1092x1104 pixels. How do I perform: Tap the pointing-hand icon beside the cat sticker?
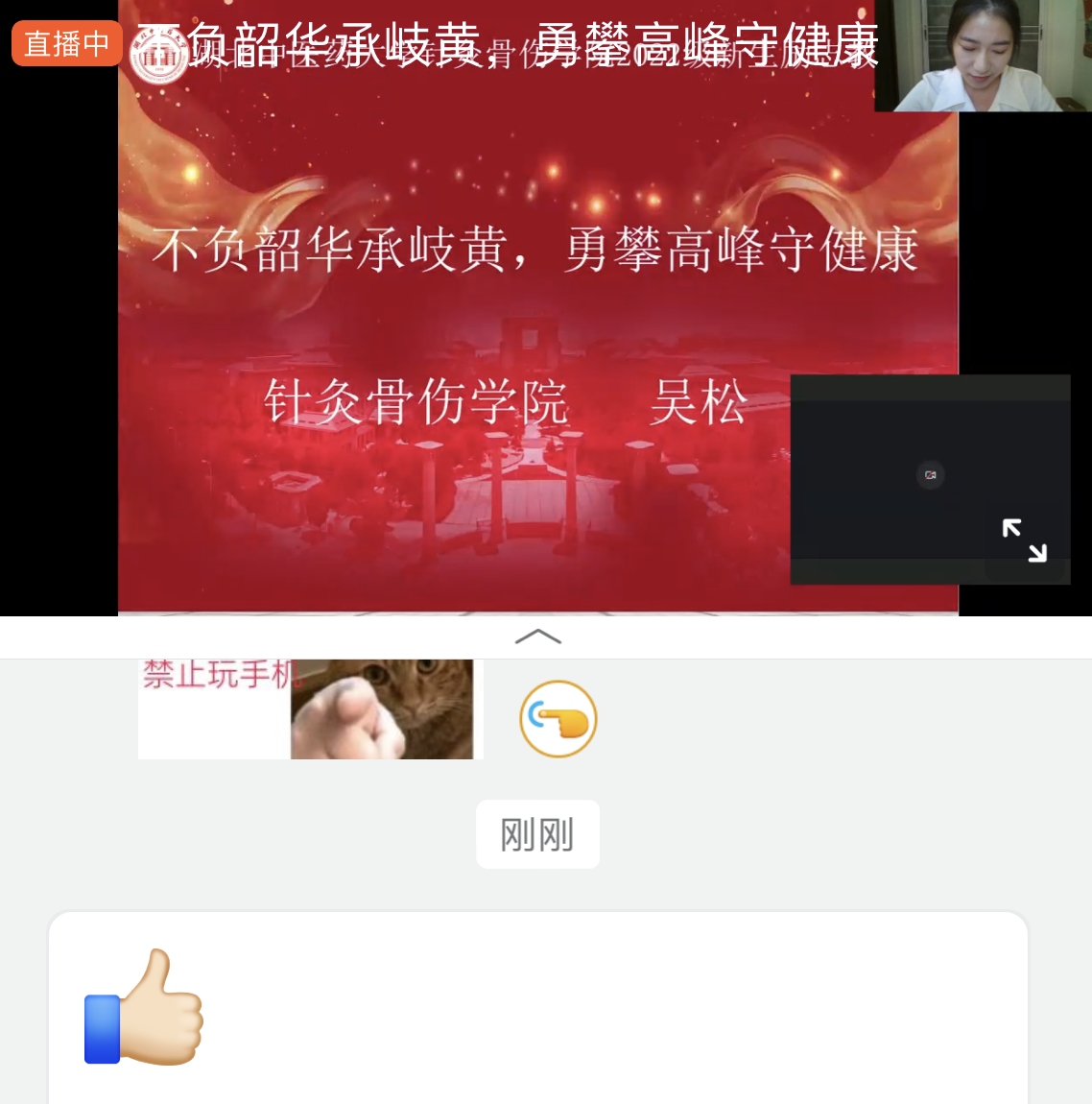pyautogui.click(x=558, y=719)
